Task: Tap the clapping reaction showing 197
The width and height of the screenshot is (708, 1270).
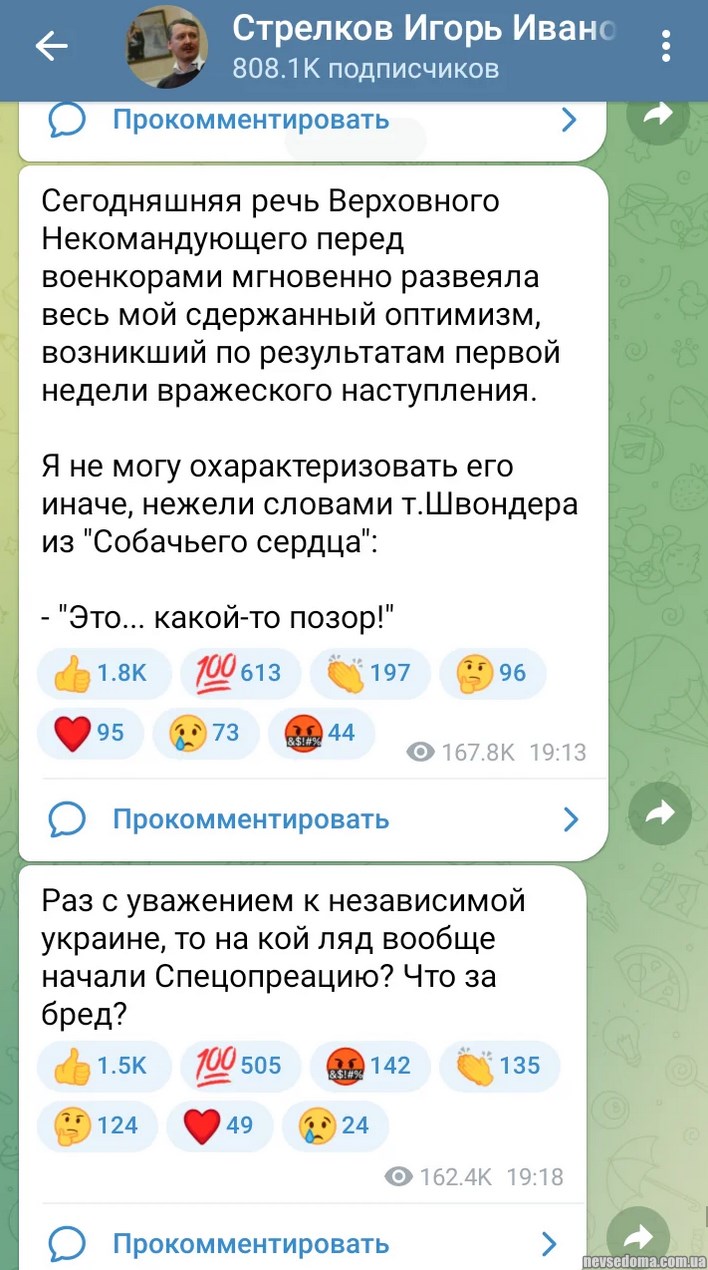Action: (370, 673)
